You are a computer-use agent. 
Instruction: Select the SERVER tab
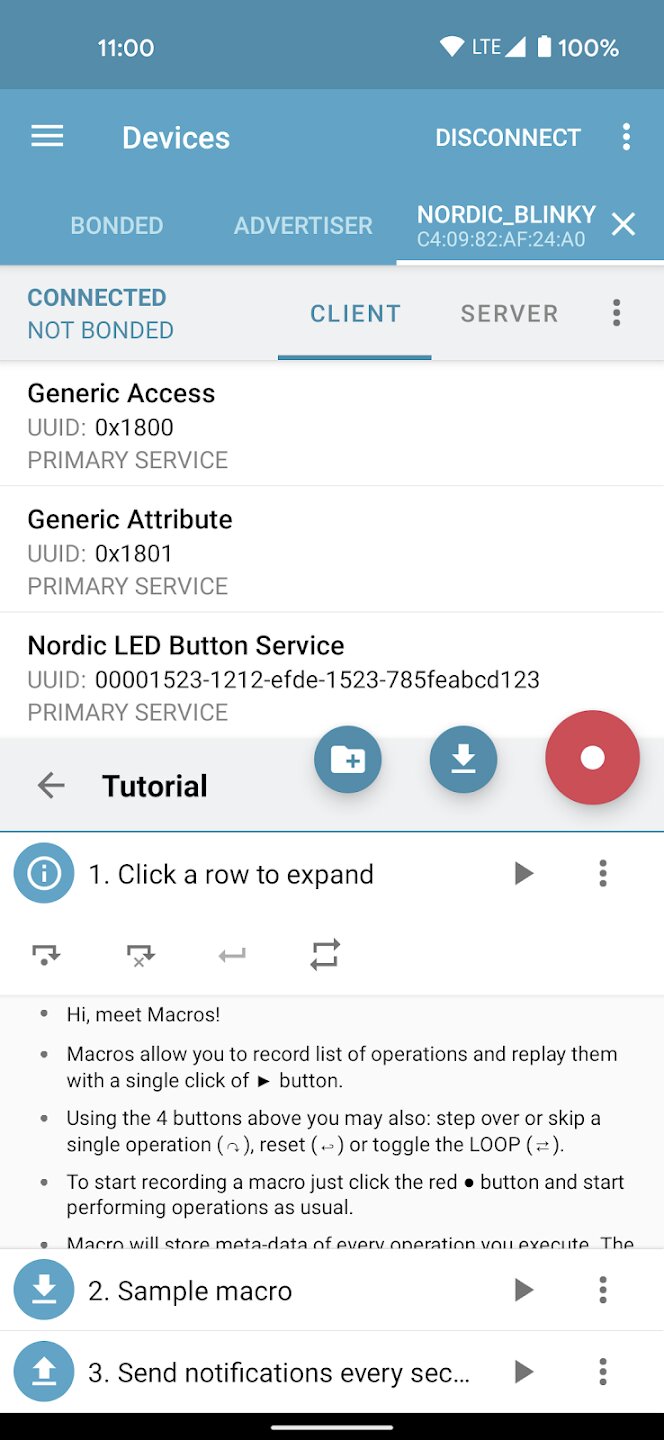pos(509,313)
